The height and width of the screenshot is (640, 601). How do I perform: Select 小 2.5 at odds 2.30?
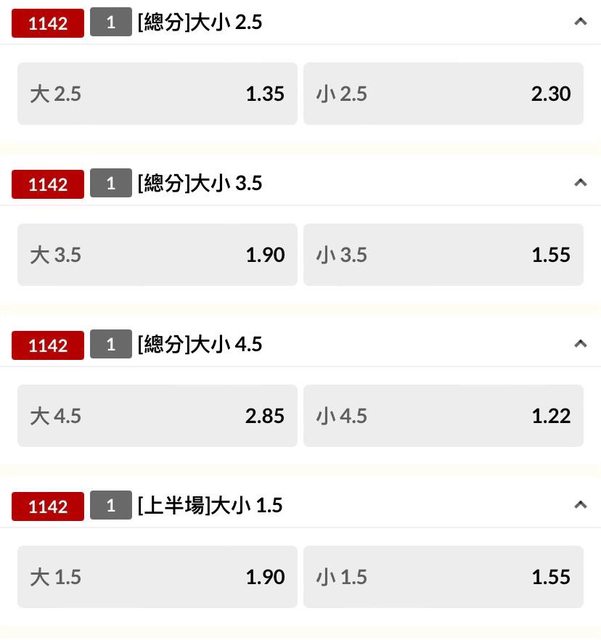[443, 94]
